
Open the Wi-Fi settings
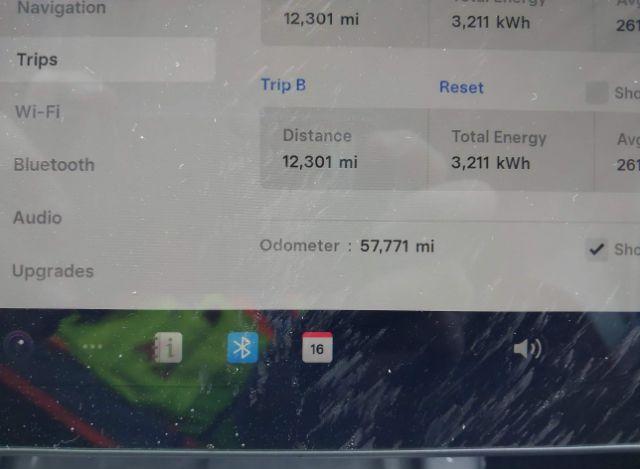(x=38, y=112)
